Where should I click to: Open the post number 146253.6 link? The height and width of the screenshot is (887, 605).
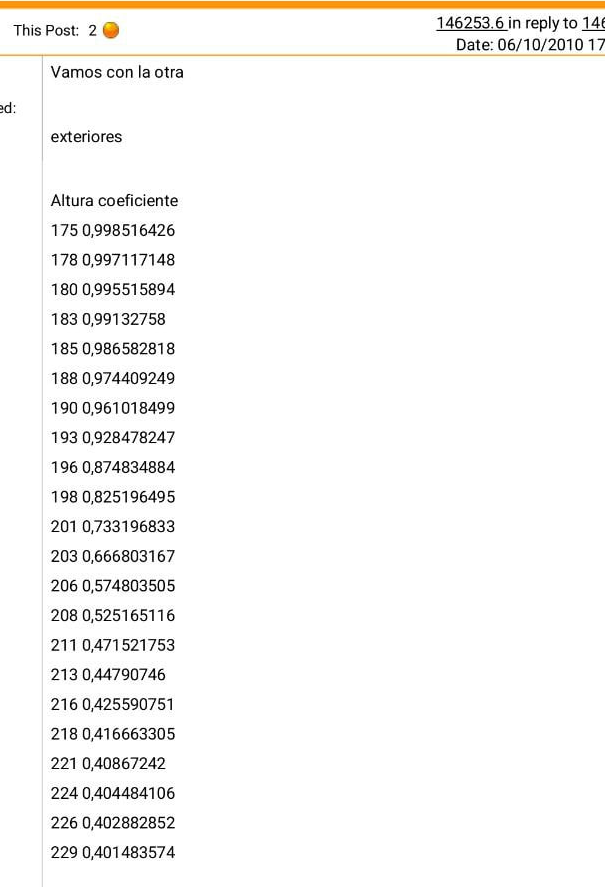[x=471, y=23]
